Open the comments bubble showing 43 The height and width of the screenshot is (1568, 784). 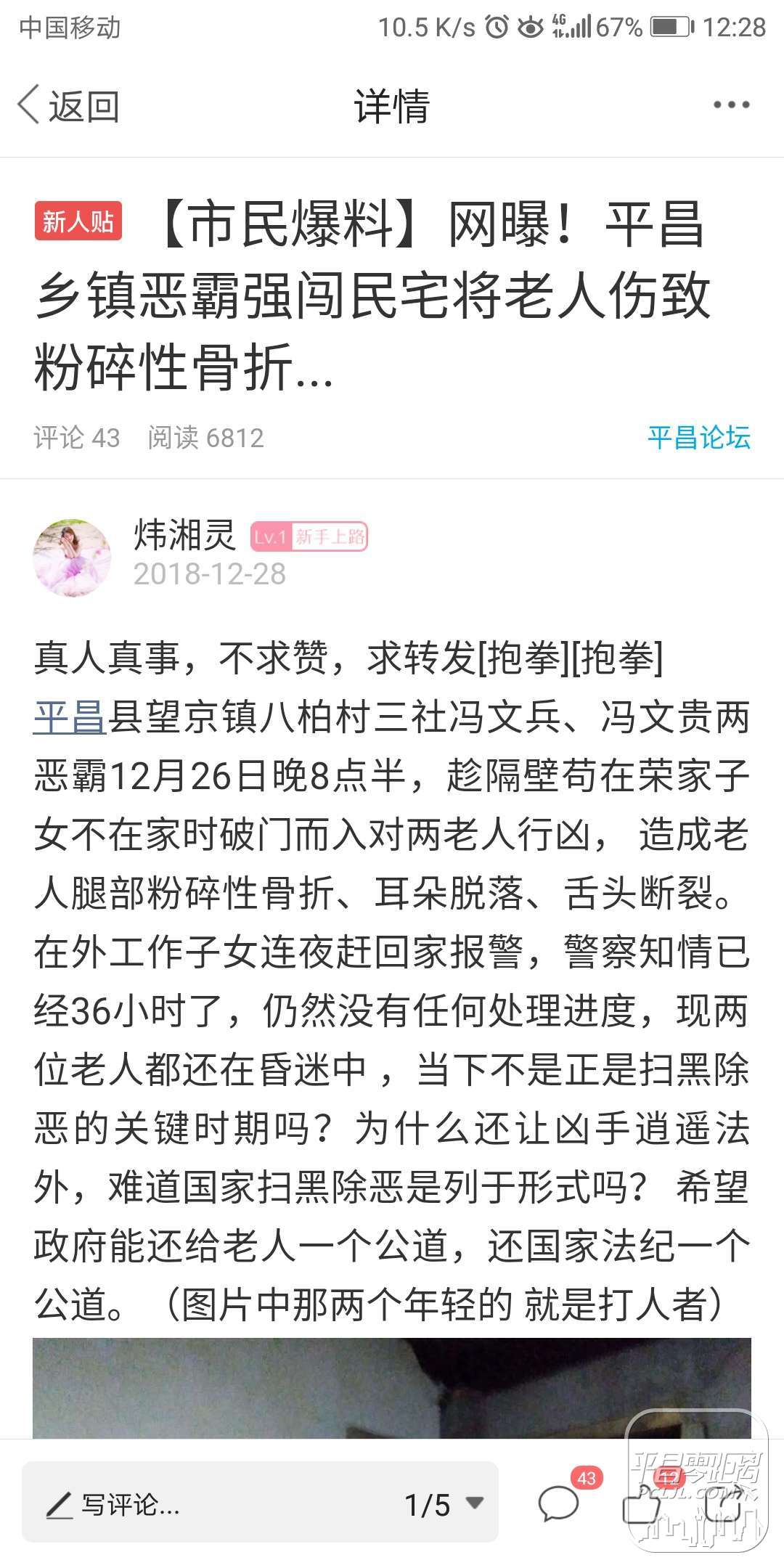559,1503
